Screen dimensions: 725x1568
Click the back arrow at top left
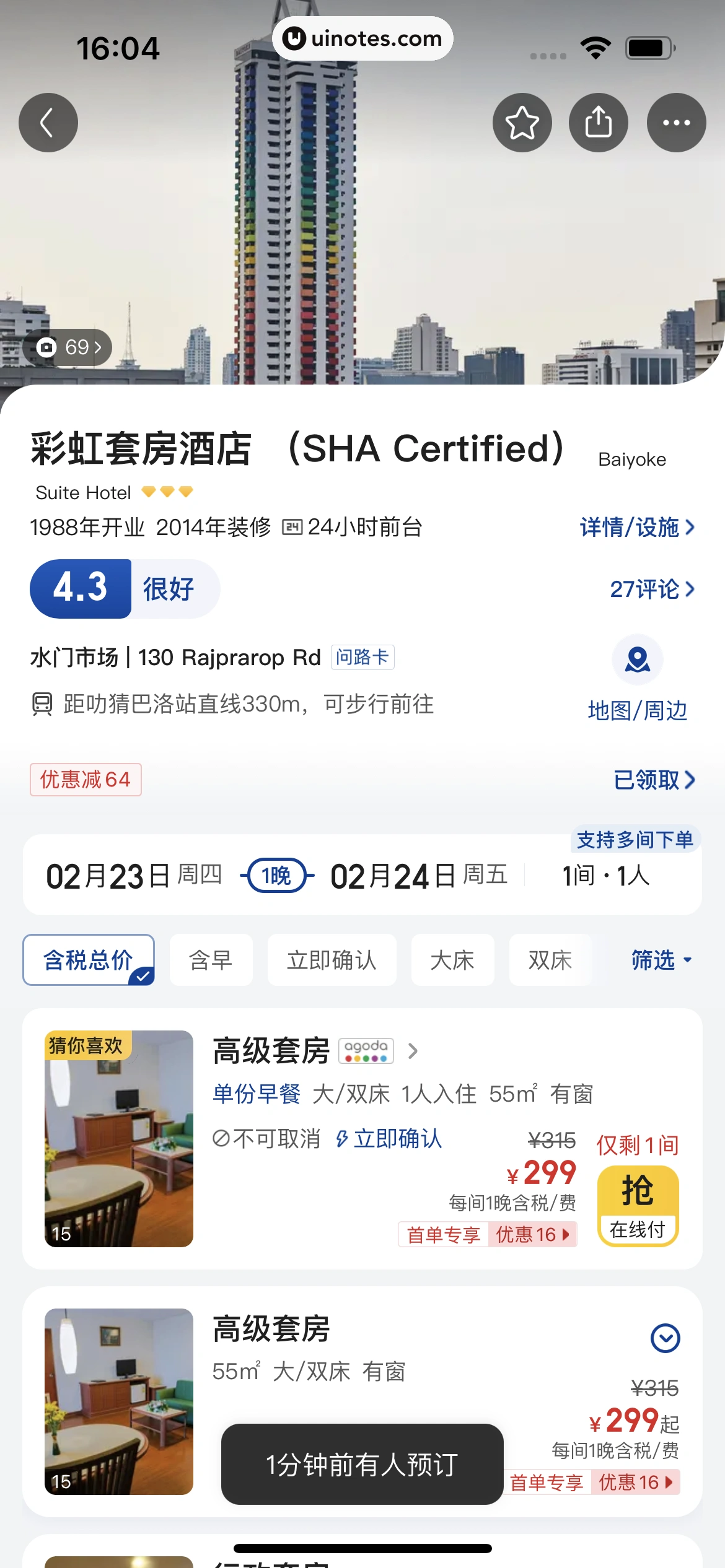[48, 123]
